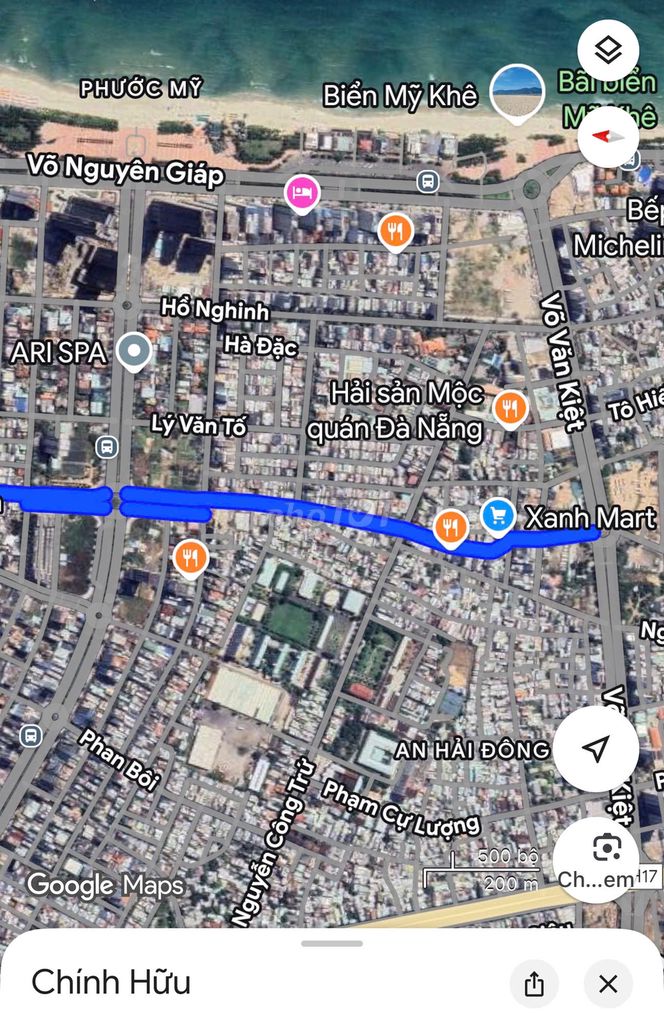
Task: Select the restaurant marker below the blue route
Action: pyautogui.click(x=190, y=557)
